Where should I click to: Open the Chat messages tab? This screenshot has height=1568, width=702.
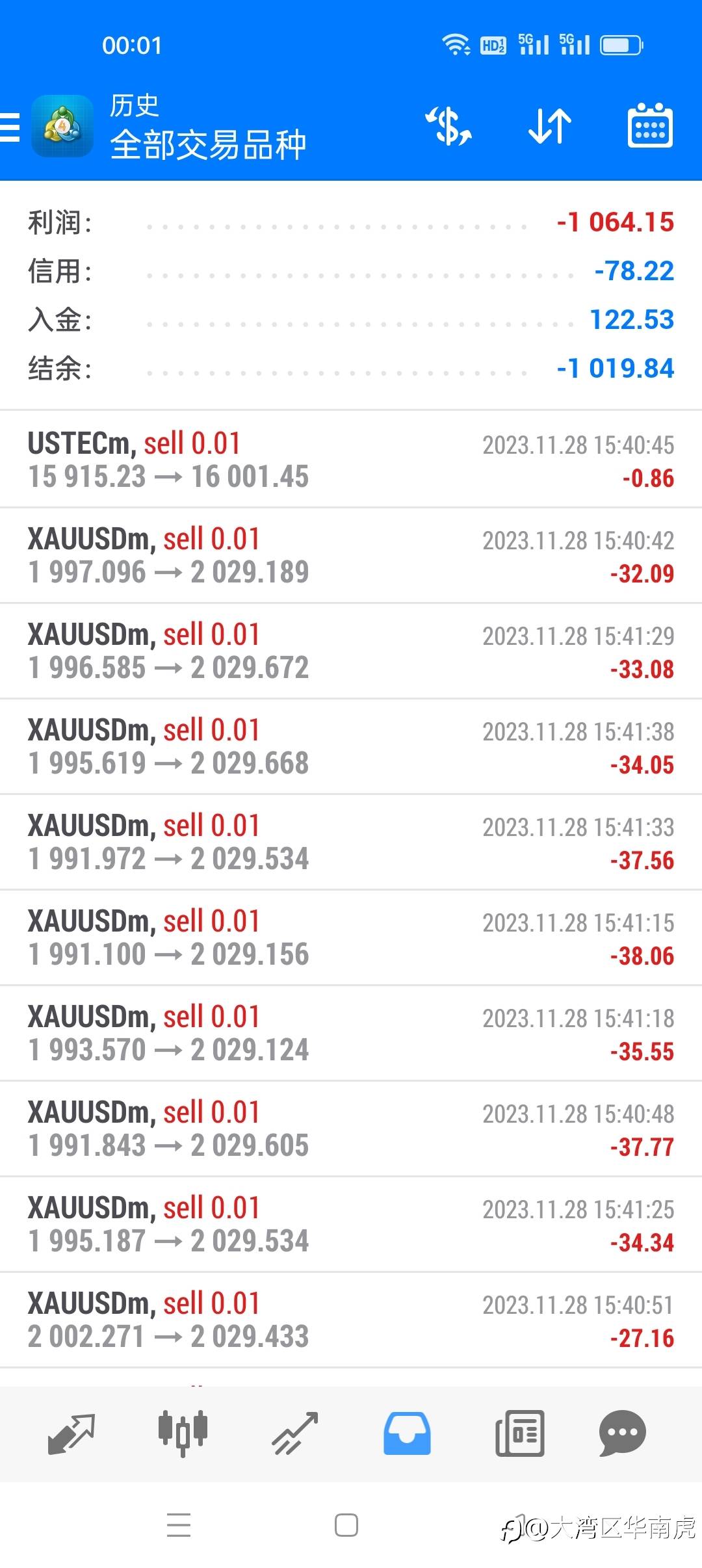pyautogui.click(x=622, y=1433)
